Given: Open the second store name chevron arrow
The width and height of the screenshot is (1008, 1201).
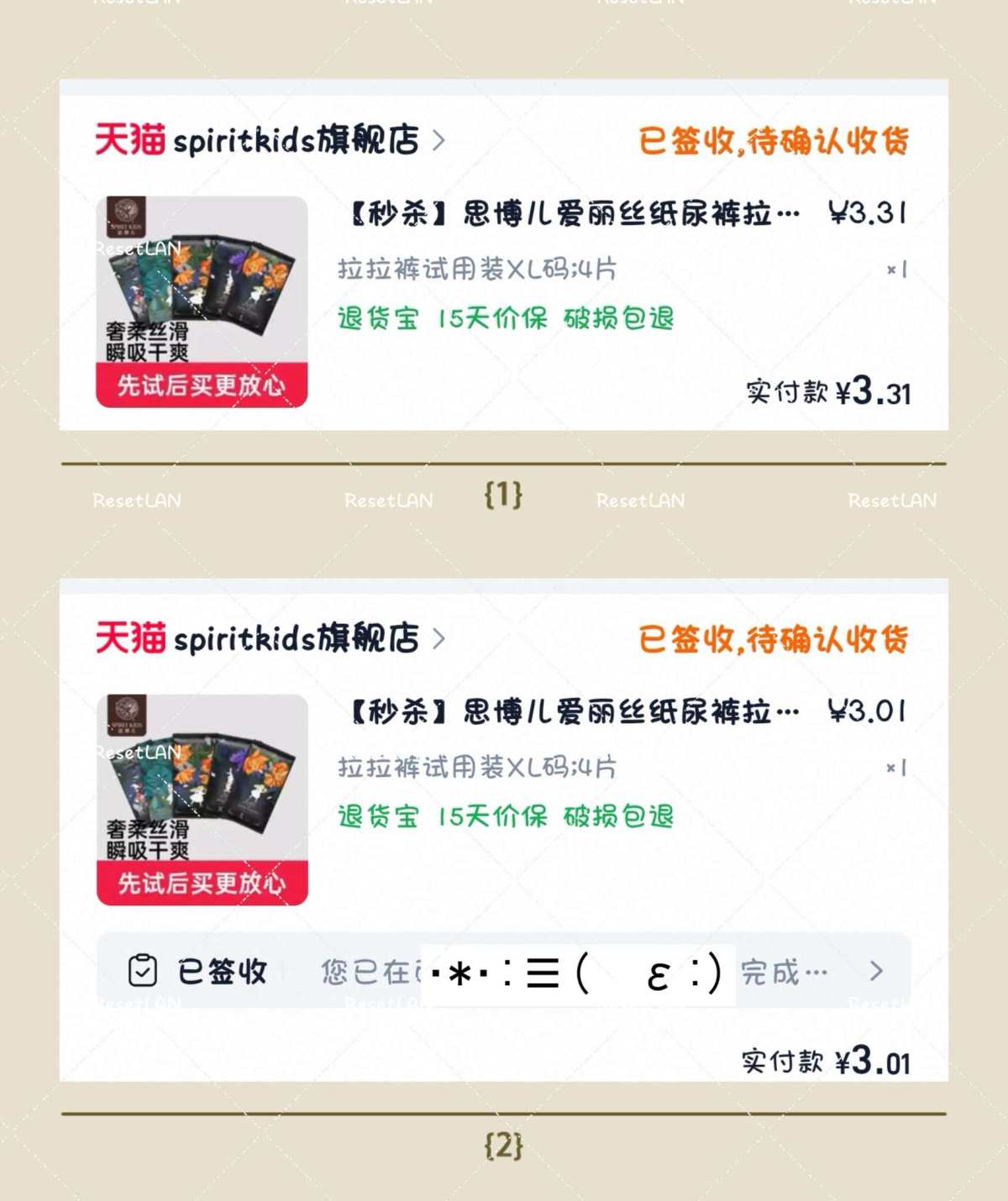Looking at the screenshot, I should coord(438,638).
